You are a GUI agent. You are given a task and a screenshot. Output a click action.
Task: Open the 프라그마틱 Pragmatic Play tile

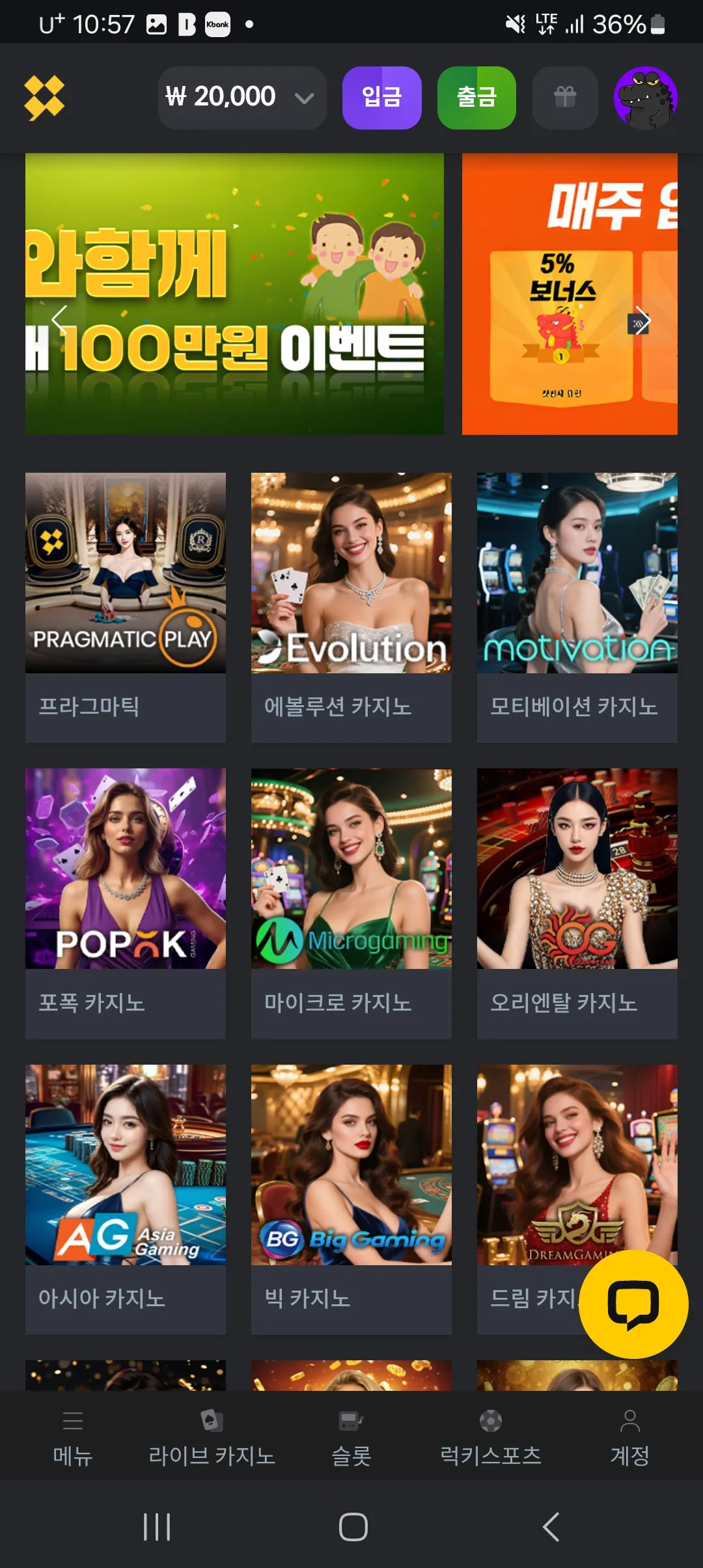[x=126, y=607]
